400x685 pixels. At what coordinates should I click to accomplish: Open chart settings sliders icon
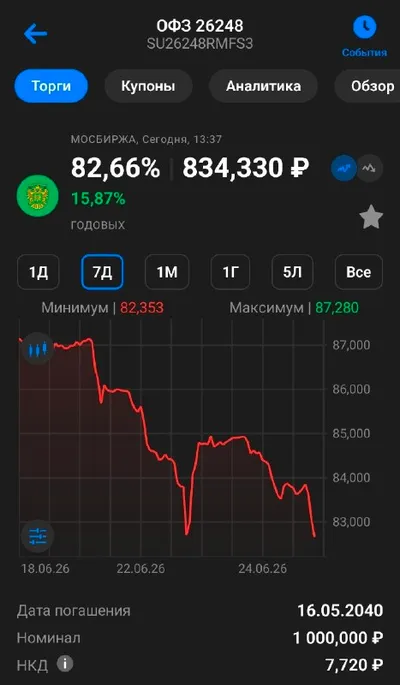38,536
